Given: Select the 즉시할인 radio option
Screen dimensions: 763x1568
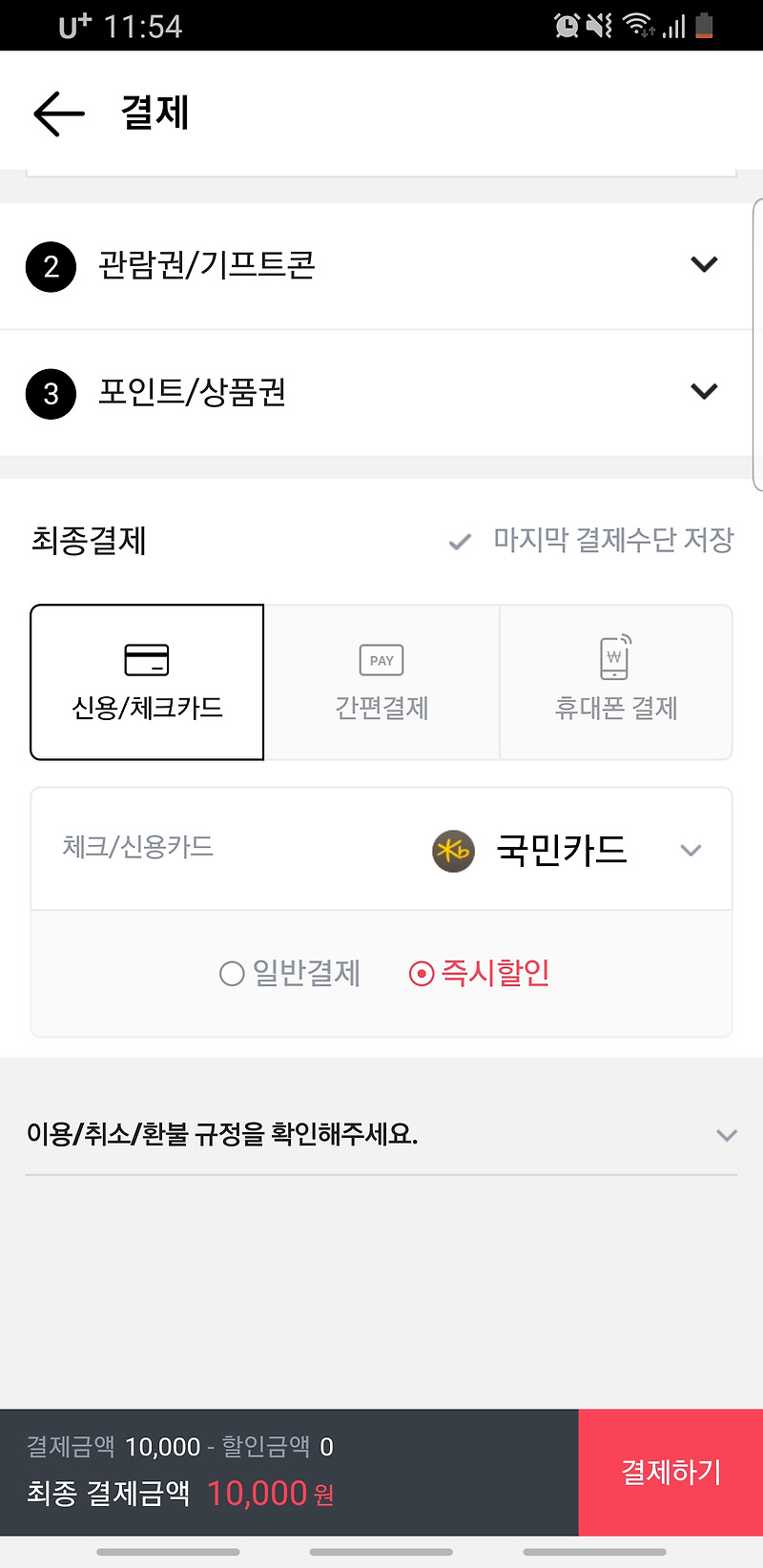Looking at the screenshot, I should pos(480,973).
